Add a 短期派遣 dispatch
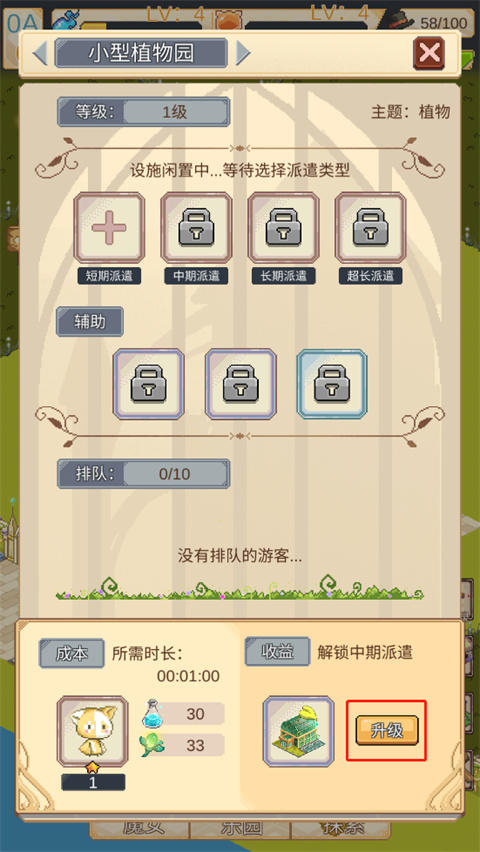Viewport: 480px width, 852px height. tap(109, 228)
